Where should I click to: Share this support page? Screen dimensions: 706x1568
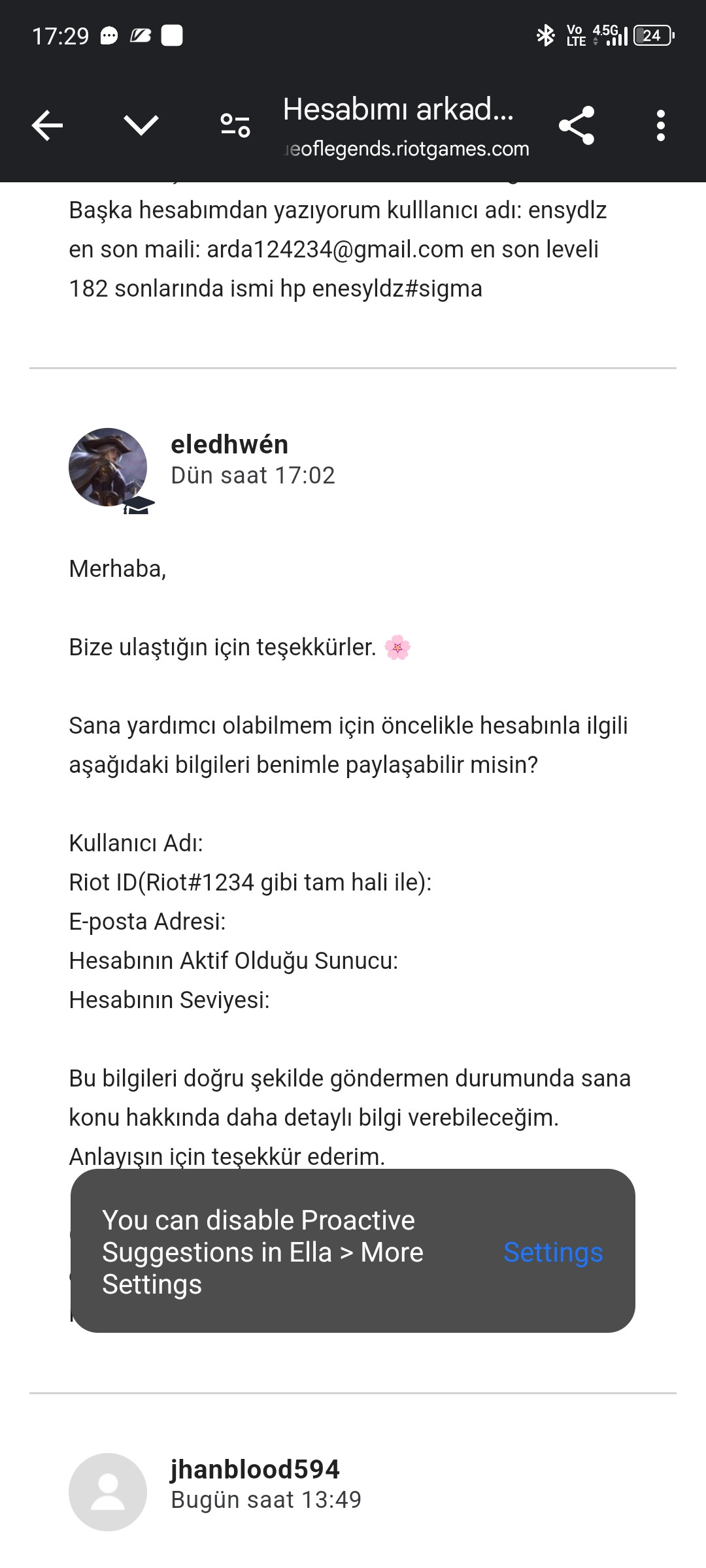(x=577, y=125)
